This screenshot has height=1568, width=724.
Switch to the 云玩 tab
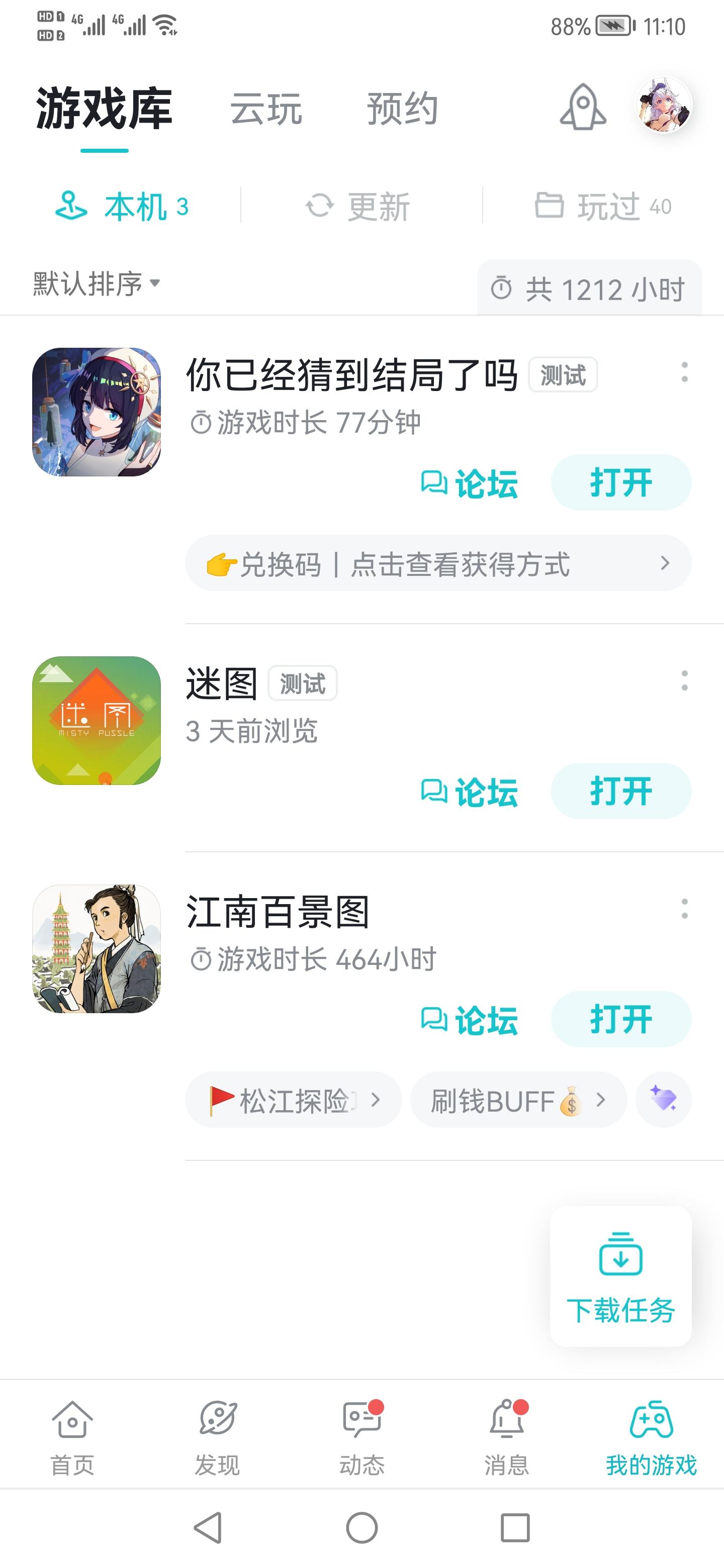click(x=266, y=110)
